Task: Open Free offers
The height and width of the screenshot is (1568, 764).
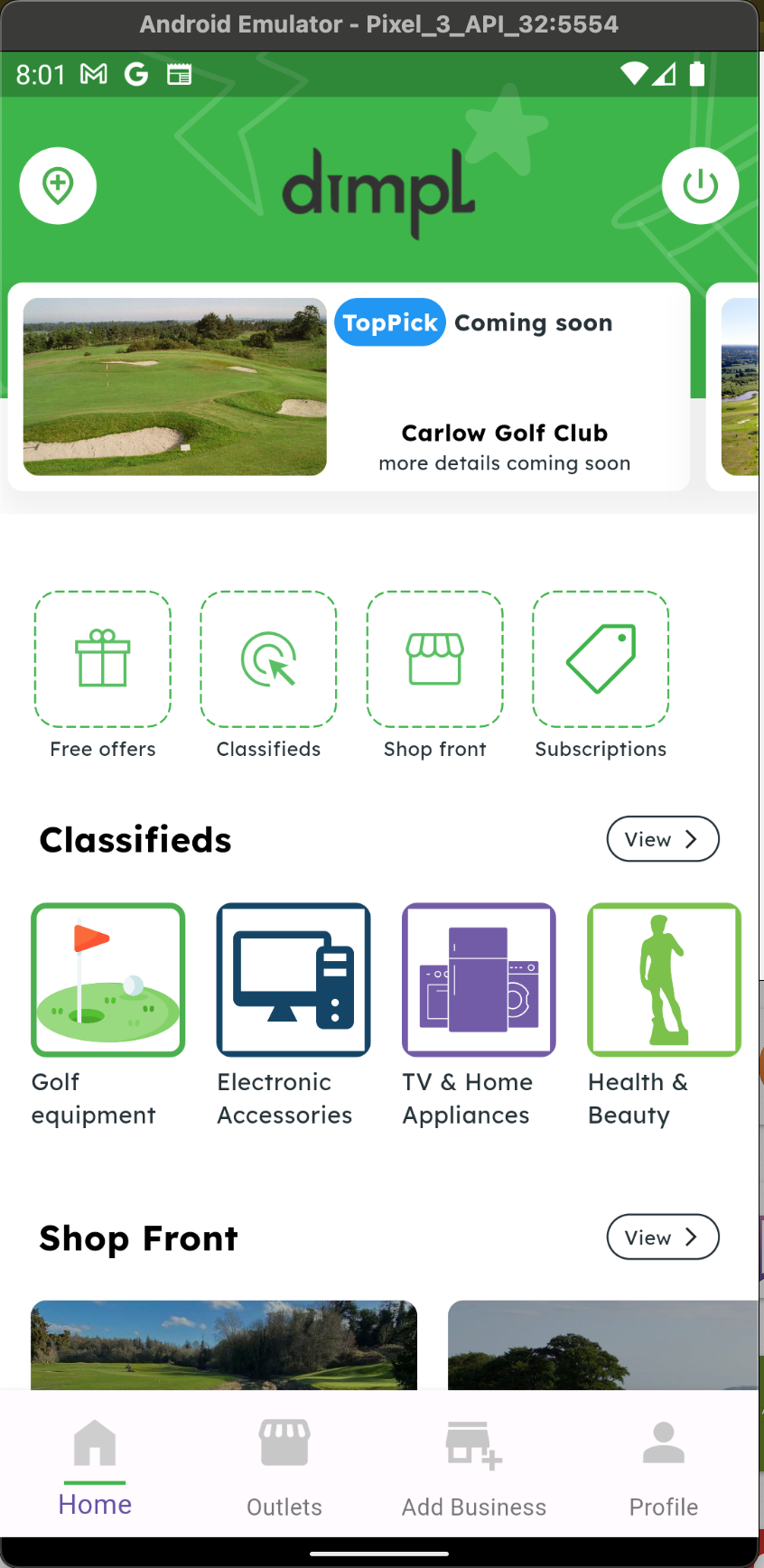Action: click(103, 659)
